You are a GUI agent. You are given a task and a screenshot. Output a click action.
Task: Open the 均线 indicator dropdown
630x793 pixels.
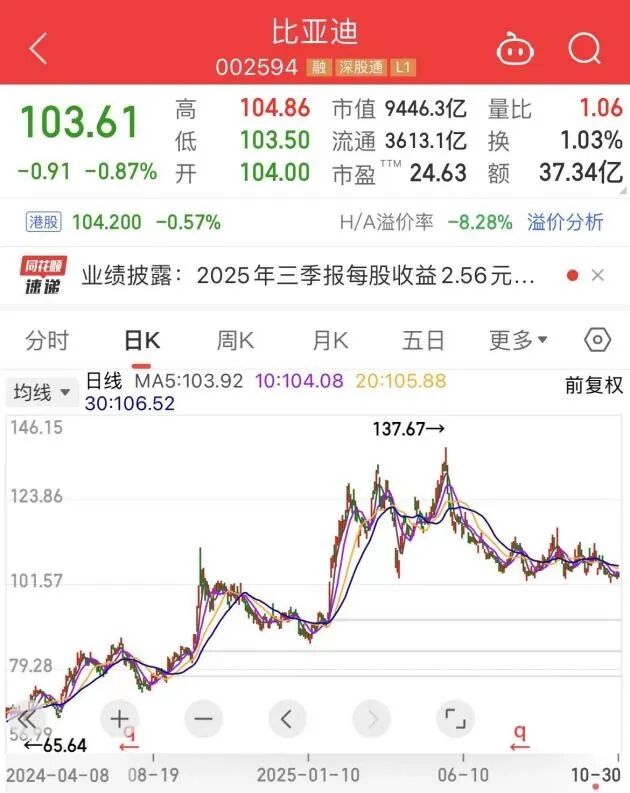42,392
